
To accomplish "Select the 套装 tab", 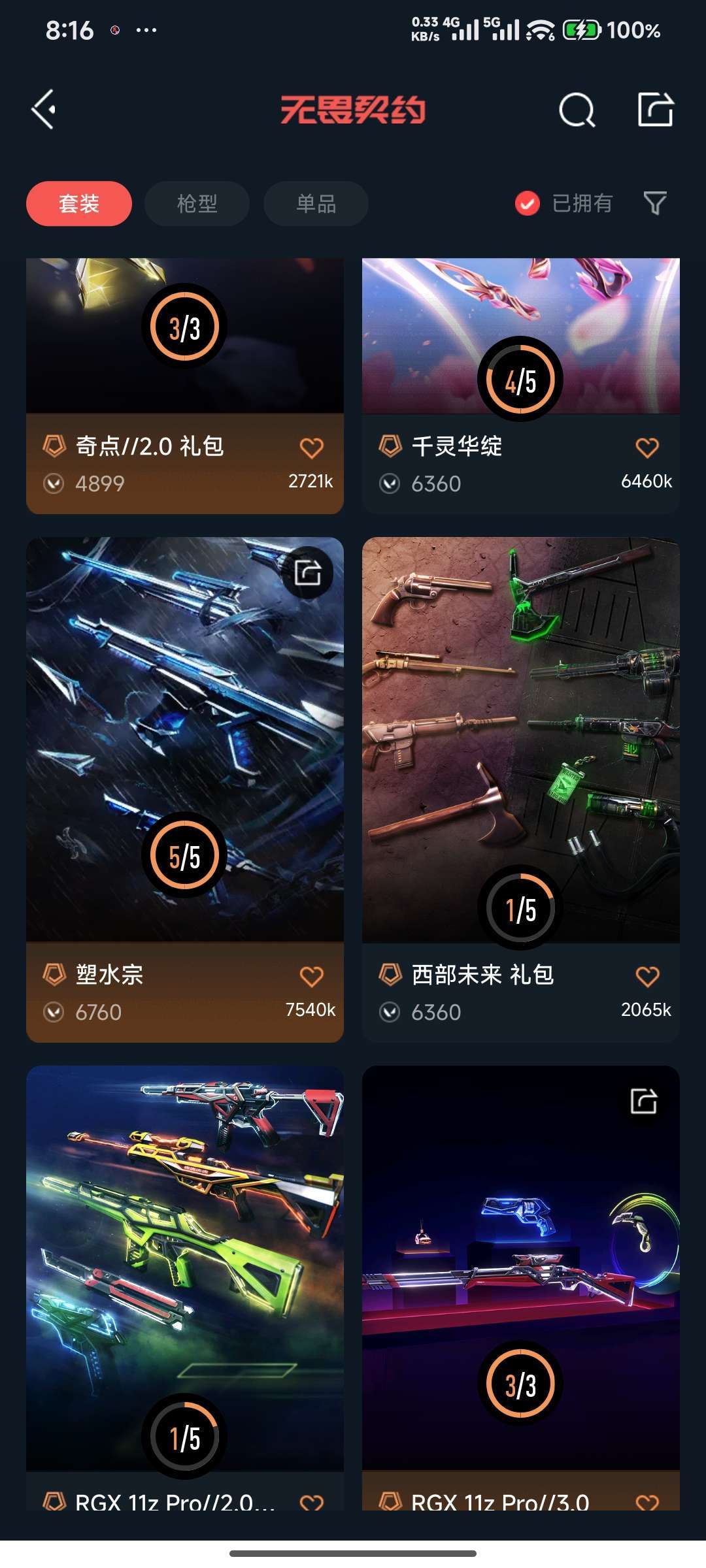I will click(x=79, y=204).
